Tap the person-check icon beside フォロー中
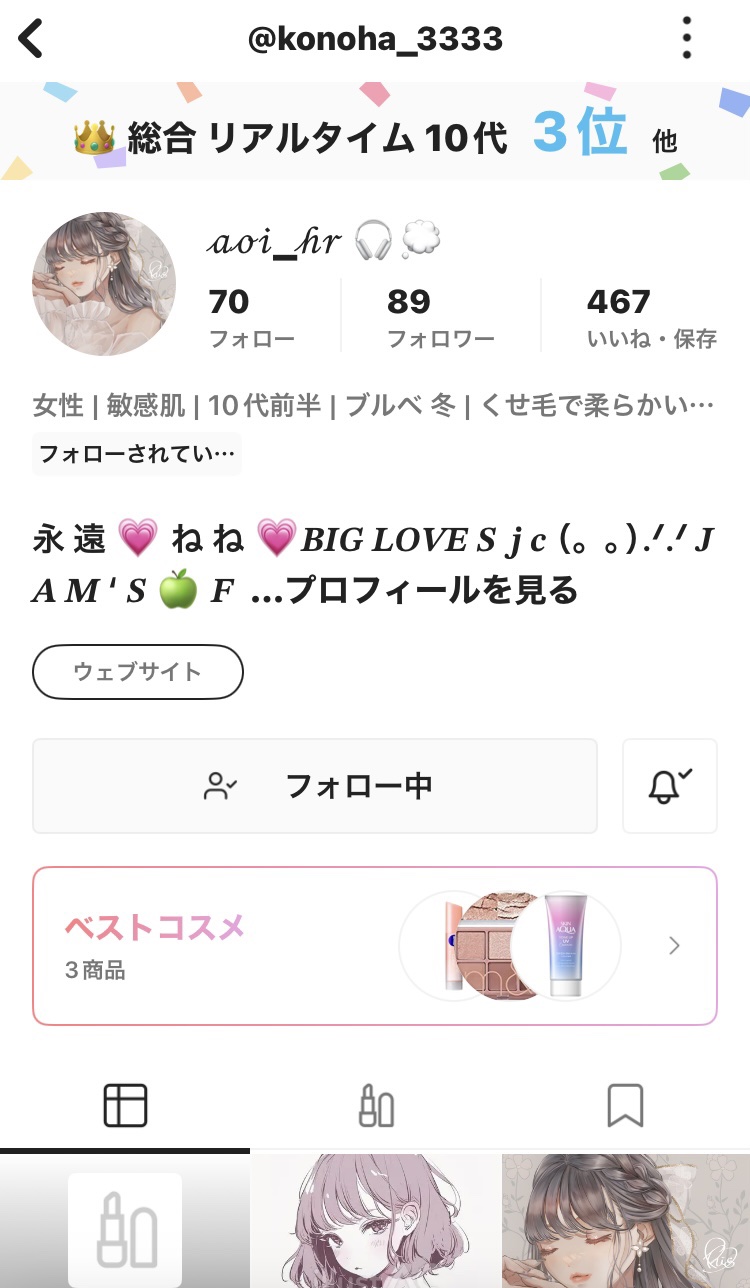 point(220,786)
